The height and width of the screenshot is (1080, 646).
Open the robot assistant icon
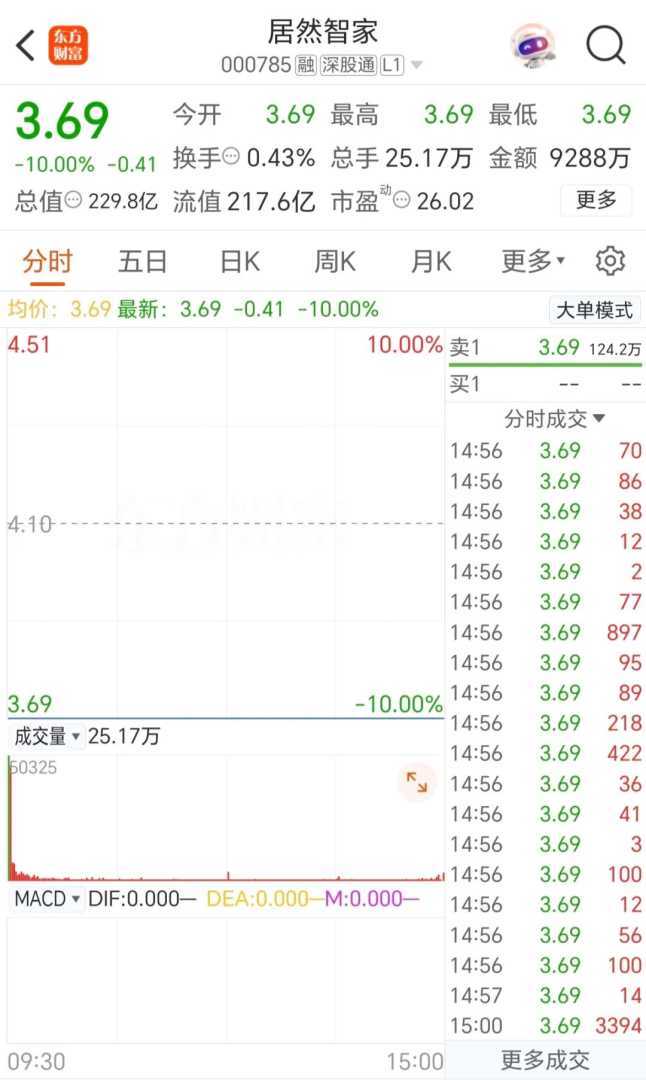(x=533, y=45)
